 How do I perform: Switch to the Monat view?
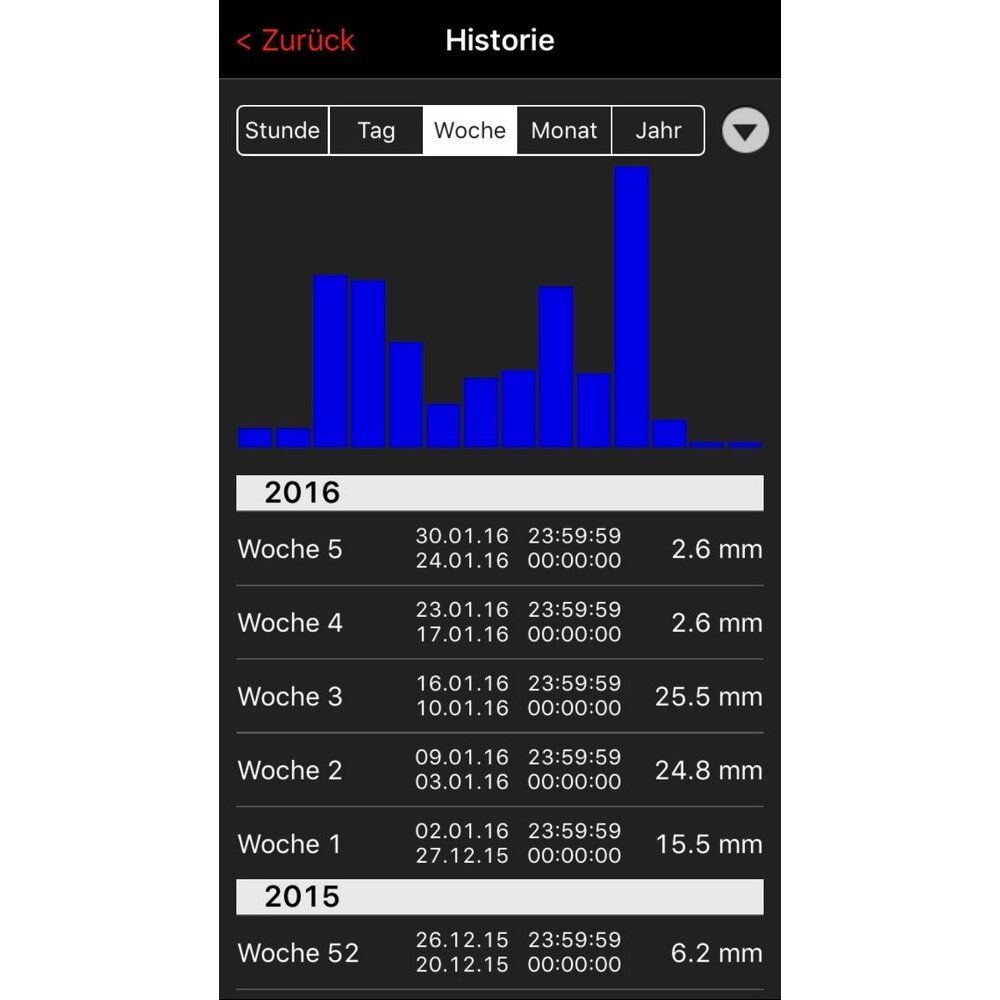(564, 130)
